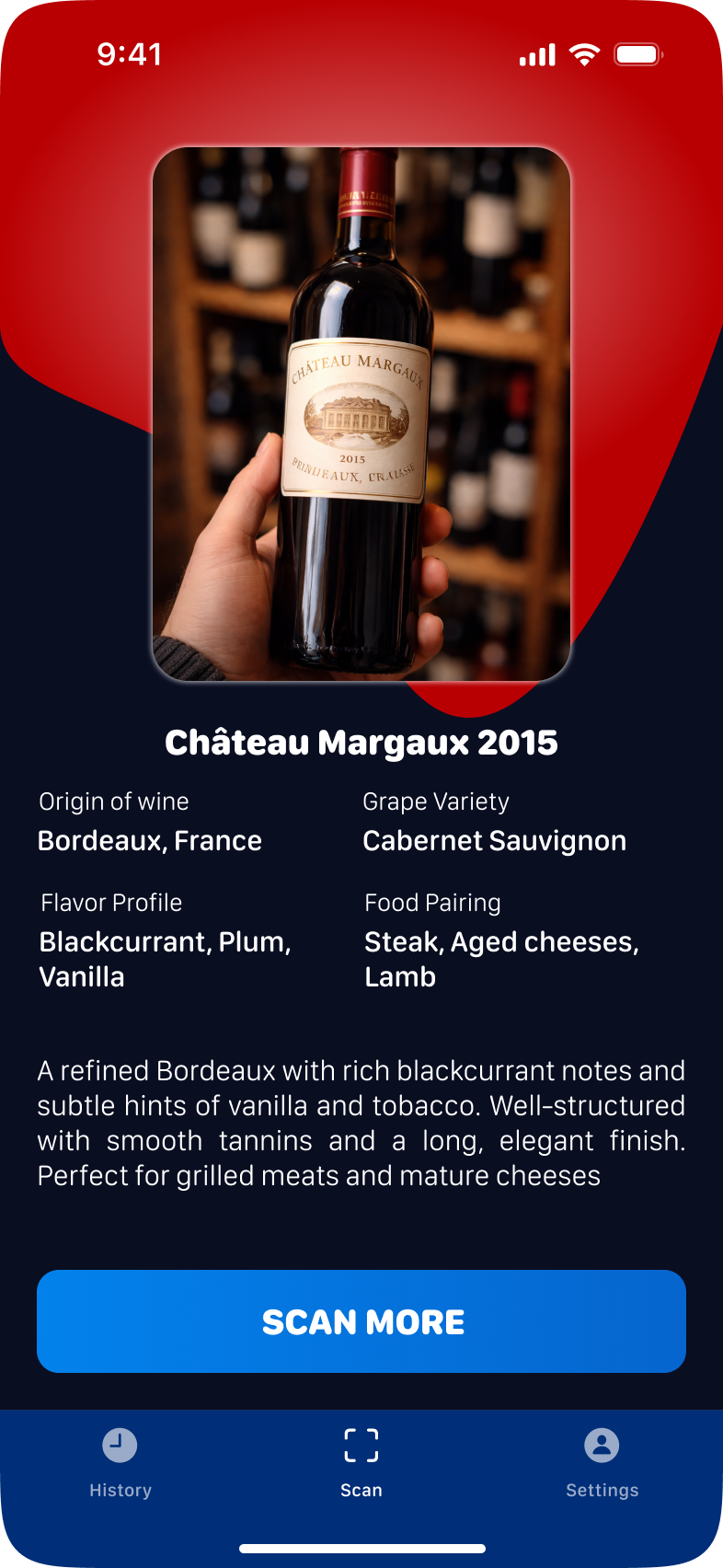Select the Scan frame icon

coord(361,1445)
